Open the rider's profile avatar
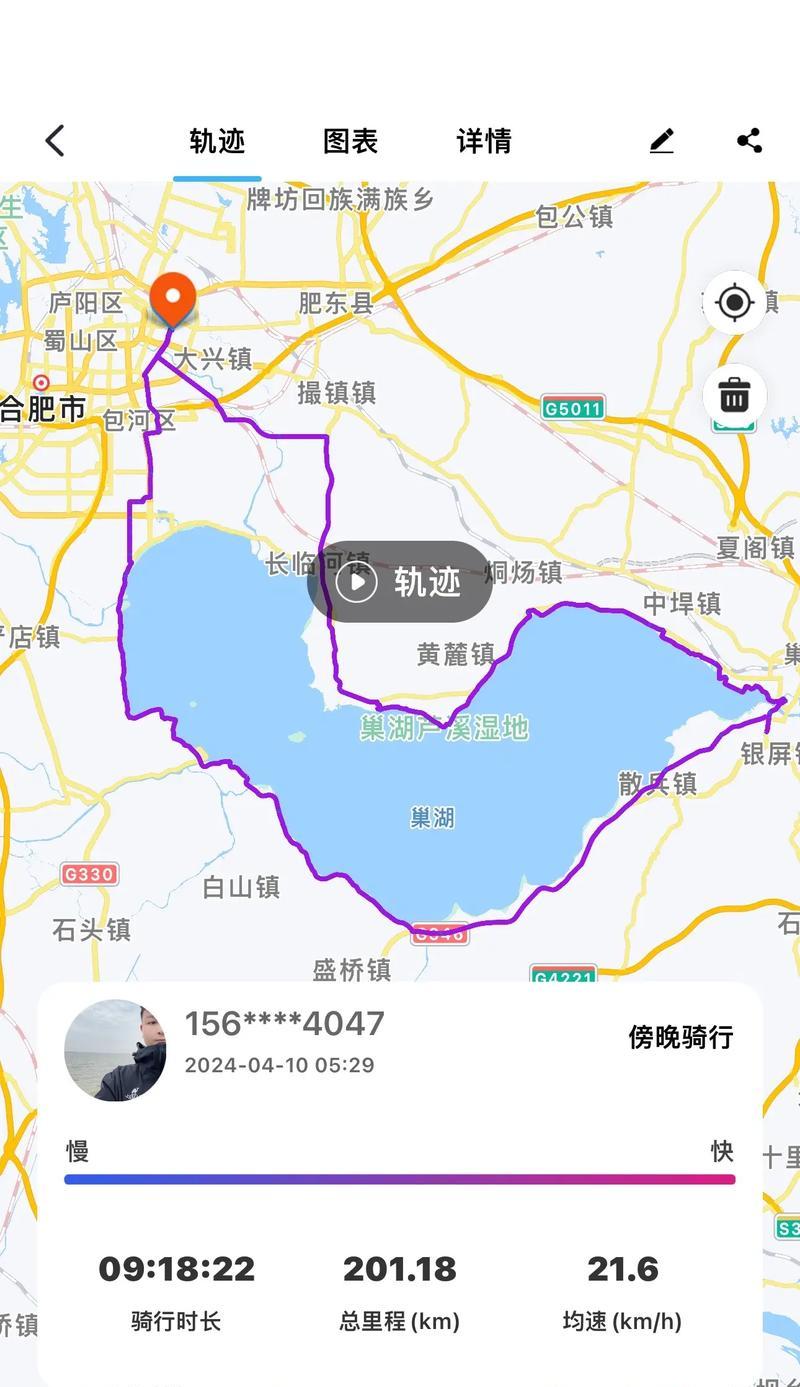 (115, 1049)
